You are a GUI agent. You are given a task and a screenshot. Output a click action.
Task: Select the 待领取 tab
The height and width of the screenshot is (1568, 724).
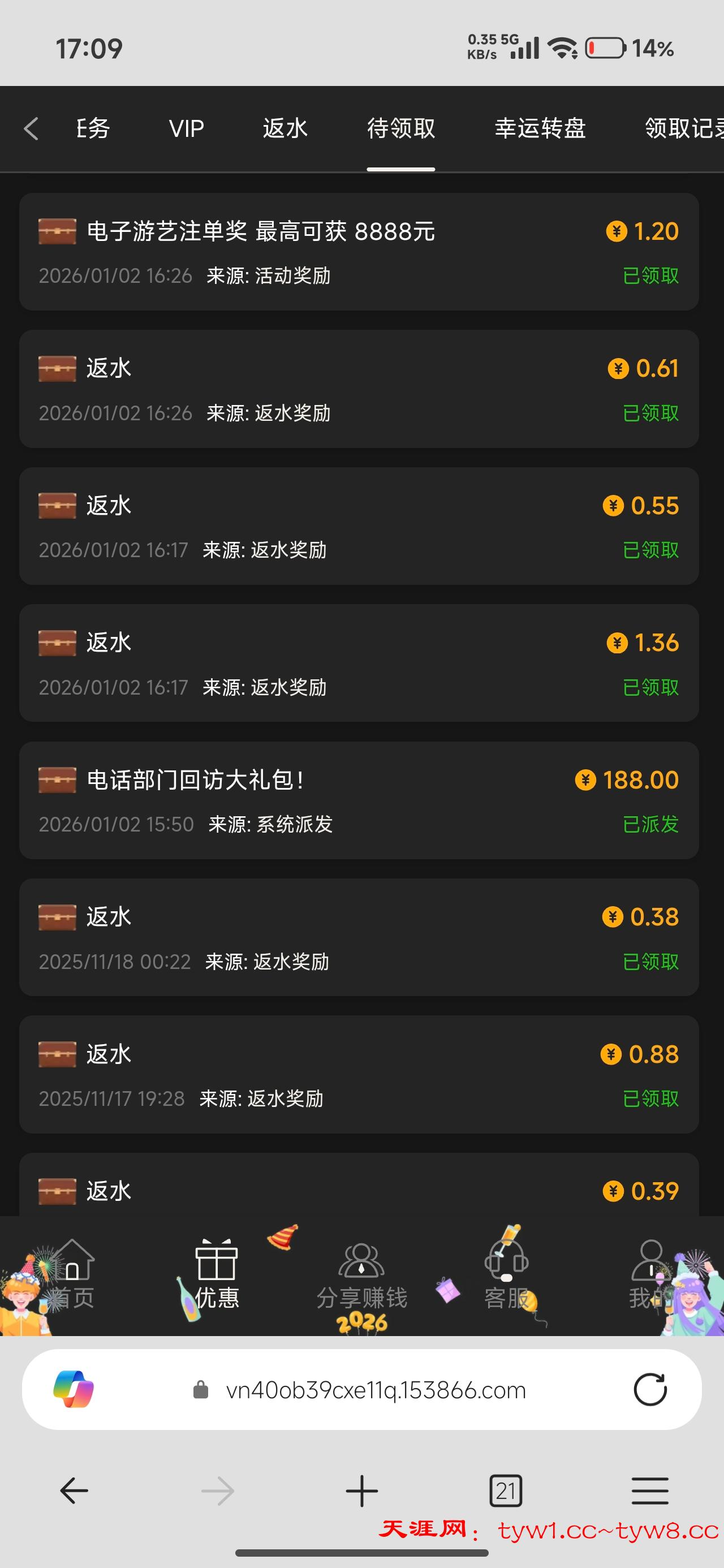point(400,128)
